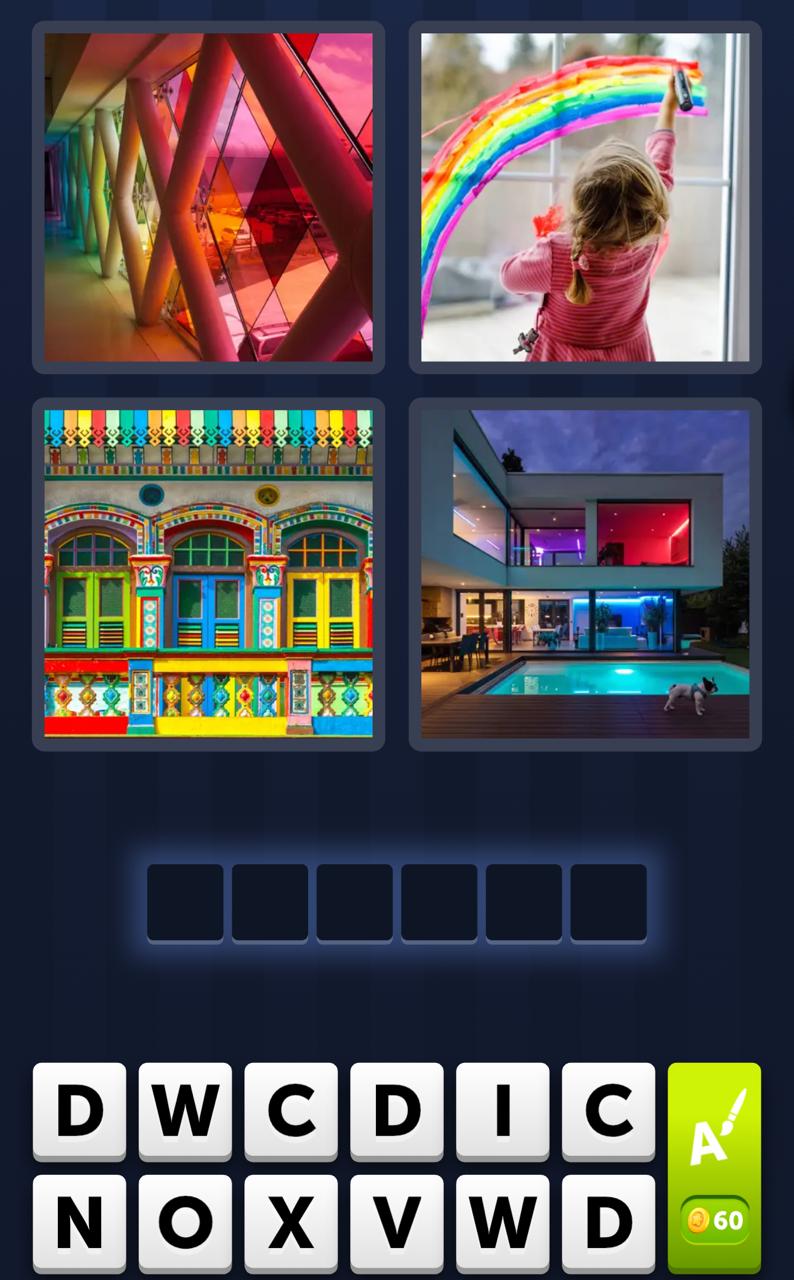Add the letter X tile
Image resolution: width=794 pixels, height=1280 pixels.
click(291, 1222)
